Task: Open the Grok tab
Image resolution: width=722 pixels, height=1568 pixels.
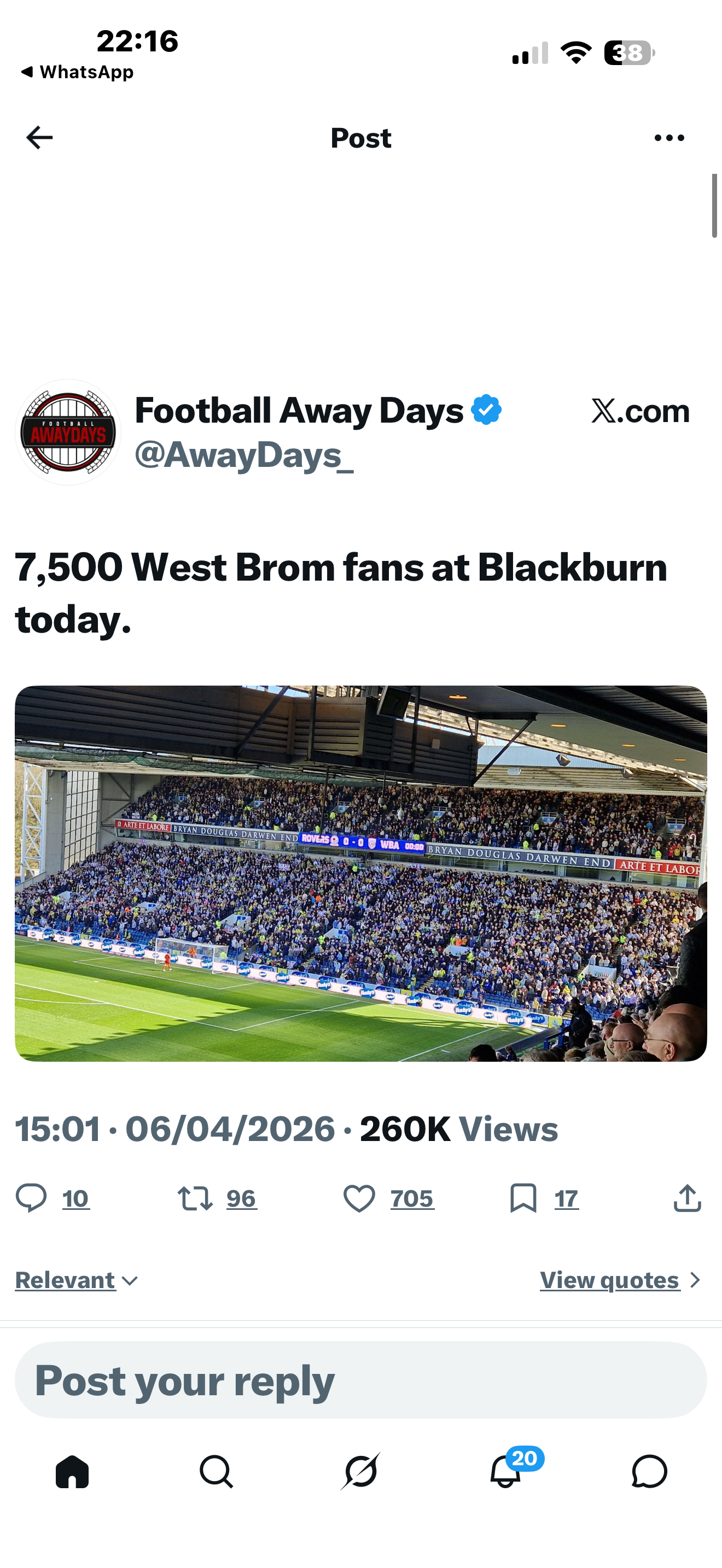Action: click(360, 1472)
